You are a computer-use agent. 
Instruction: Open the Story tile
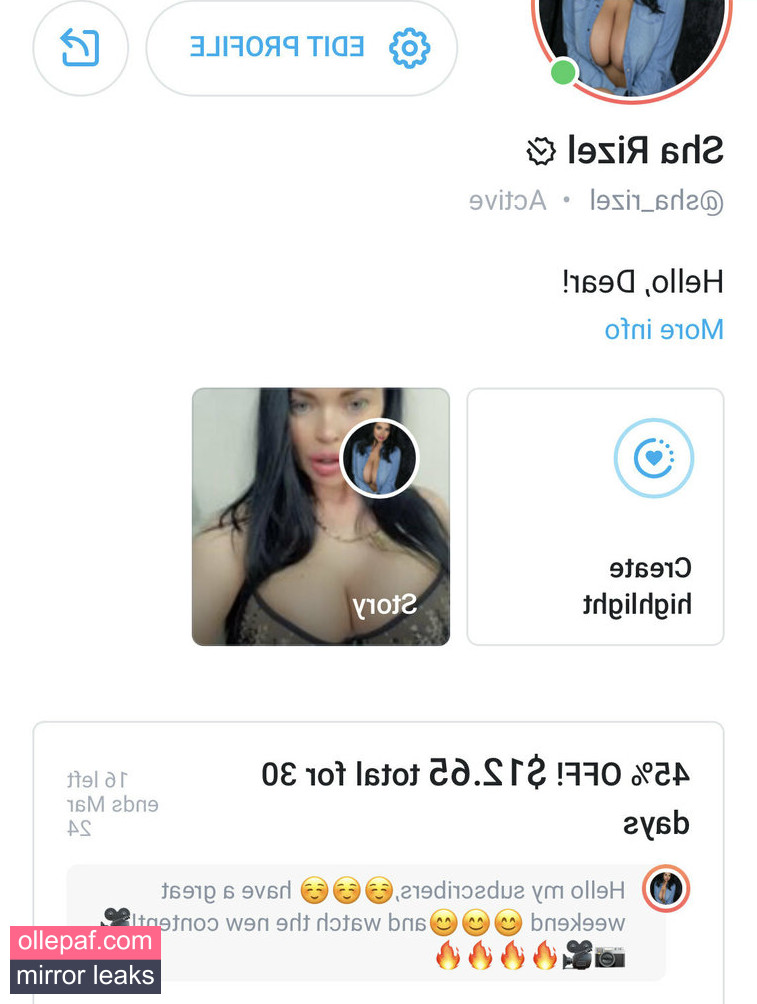[x=320, y=516]
